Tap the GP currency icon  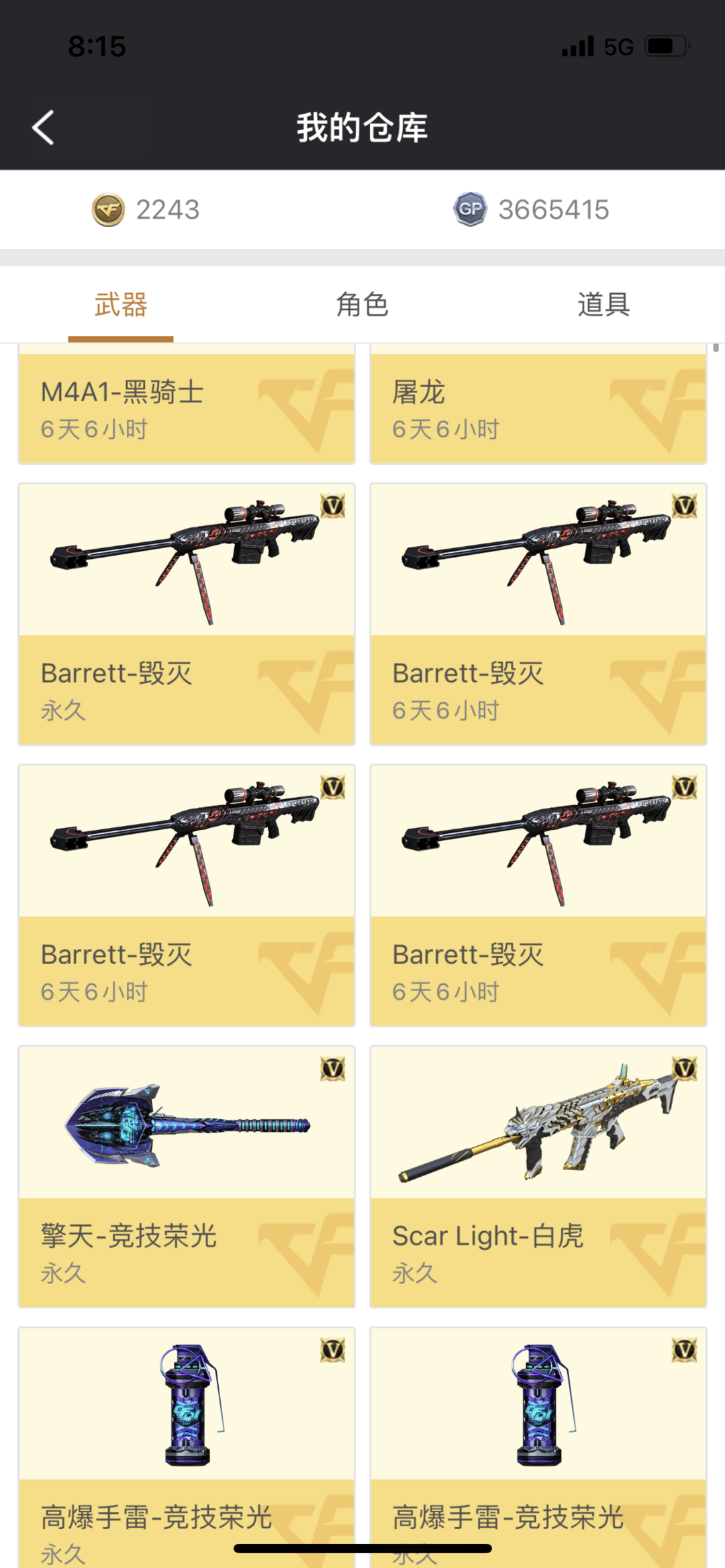click(470, 209)
